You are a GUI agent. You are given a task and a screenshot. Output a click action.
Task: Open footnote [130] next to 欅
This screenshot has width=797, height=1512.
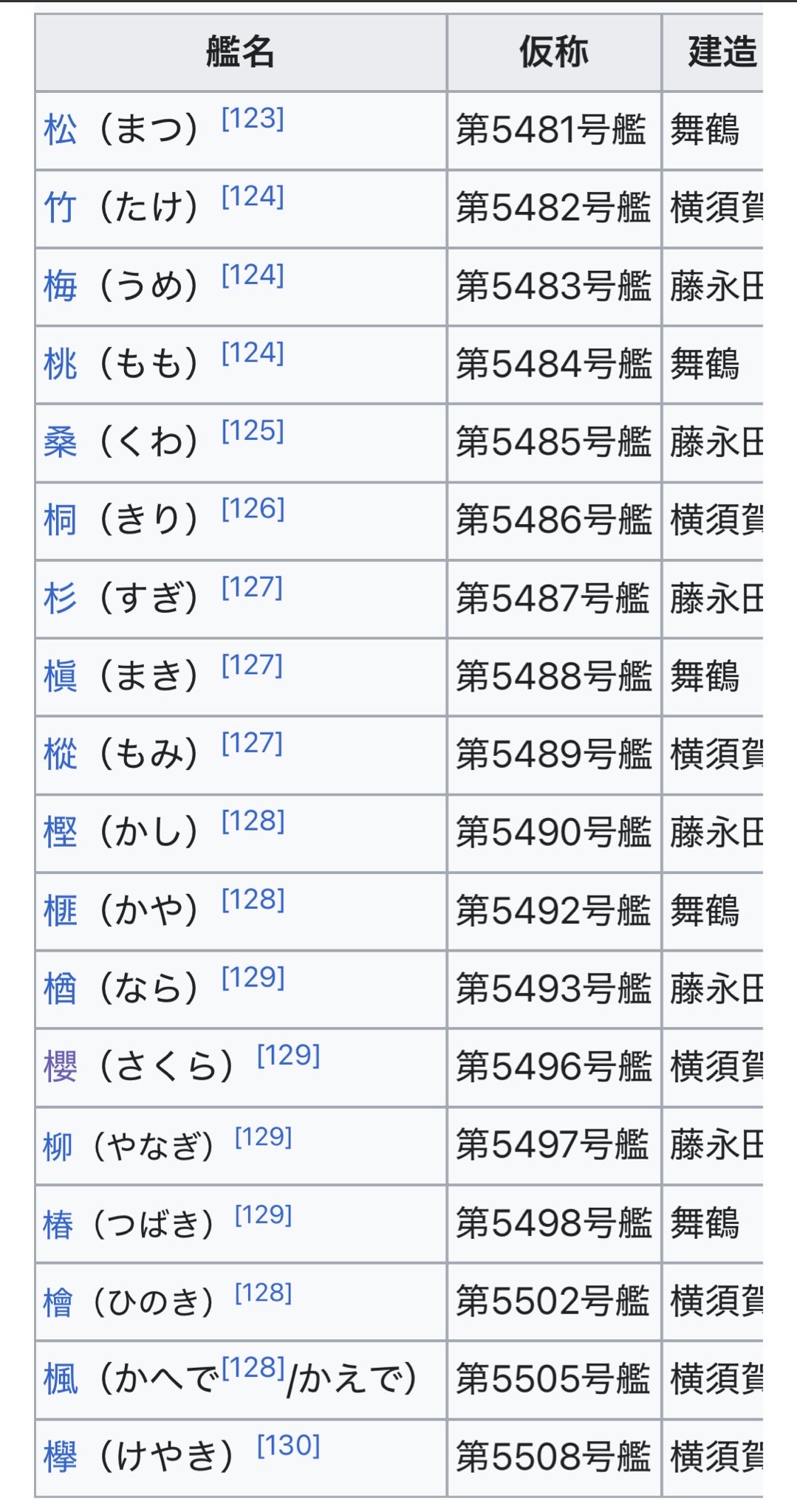click(x=288, y=1446)
